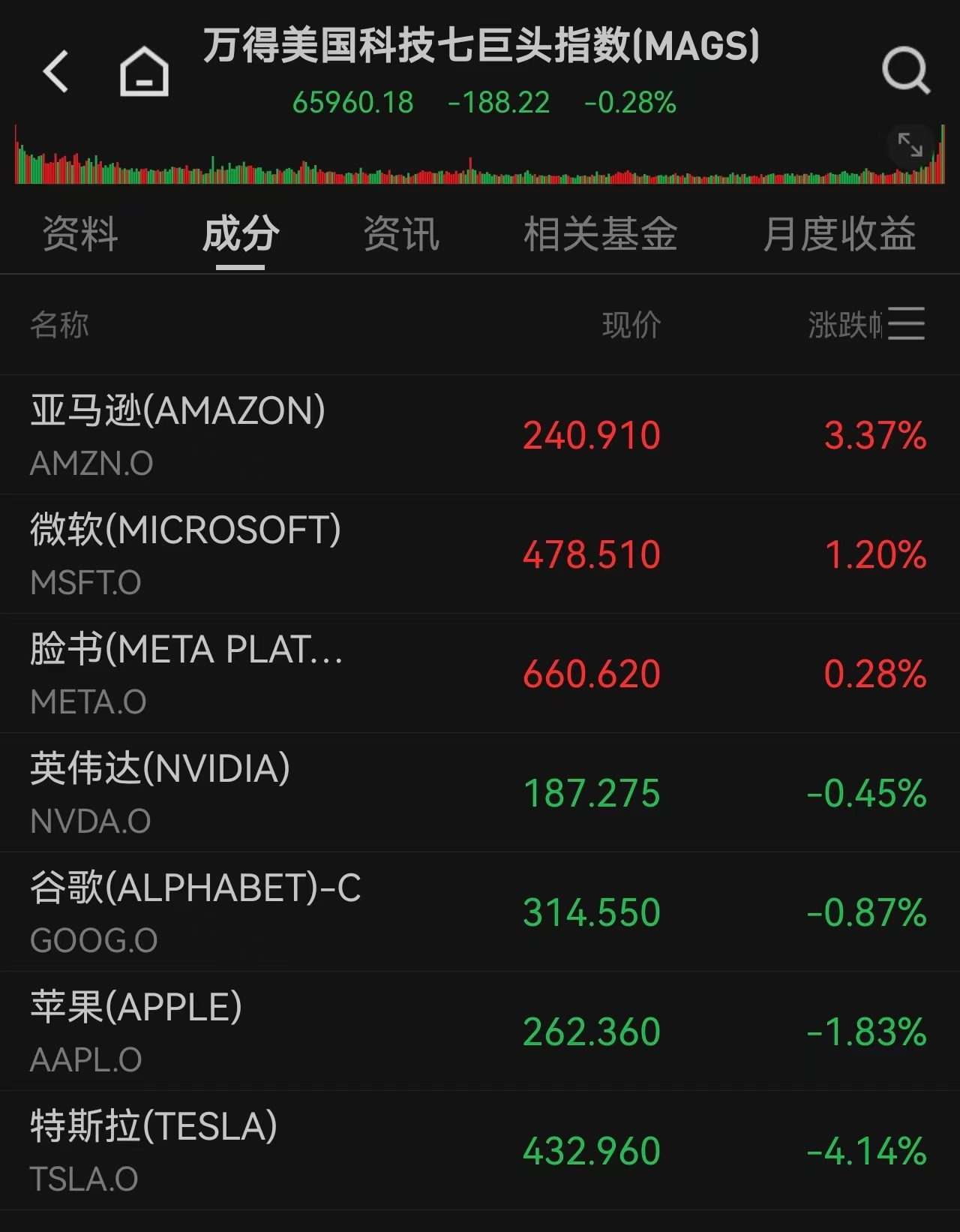Open Amazon AMZN.O stock details

[480, 434]
